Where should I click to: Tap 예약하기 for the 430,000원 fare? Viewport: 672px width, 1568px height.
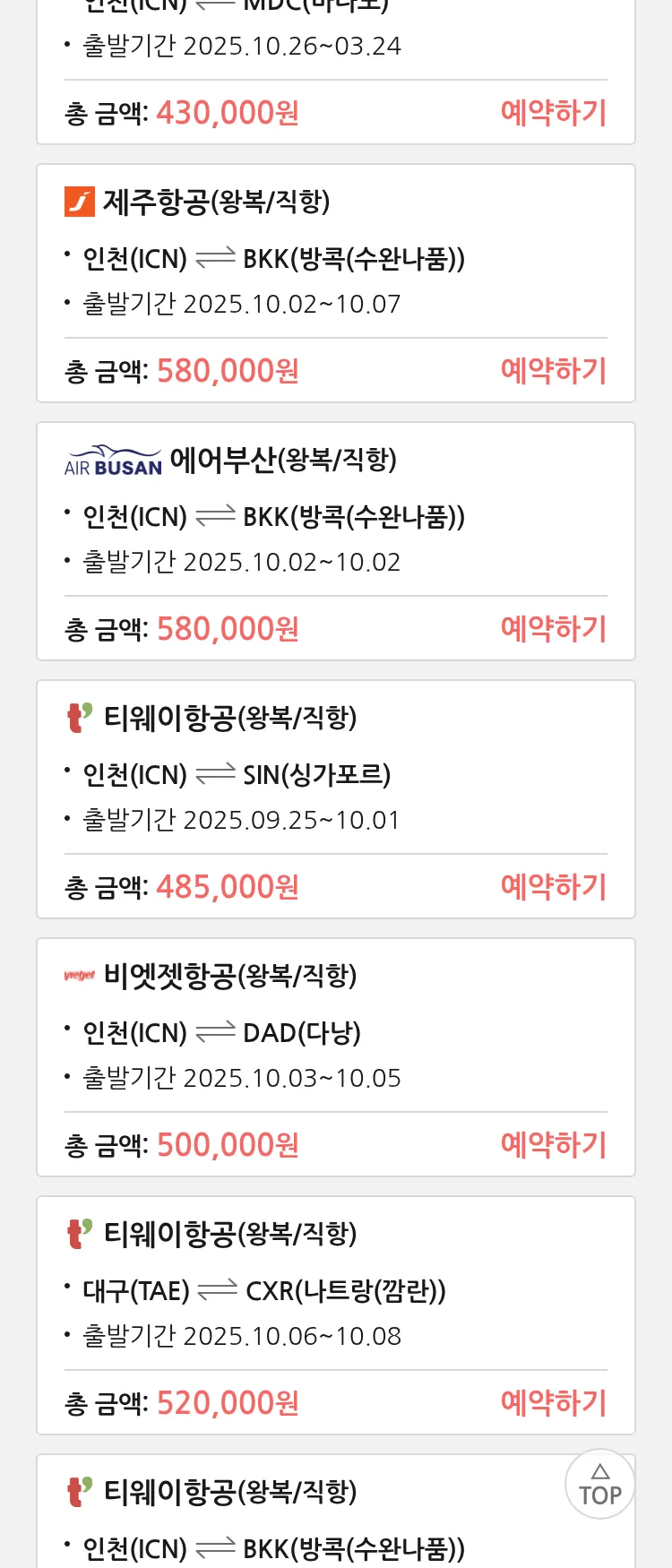tap(553, 113)
